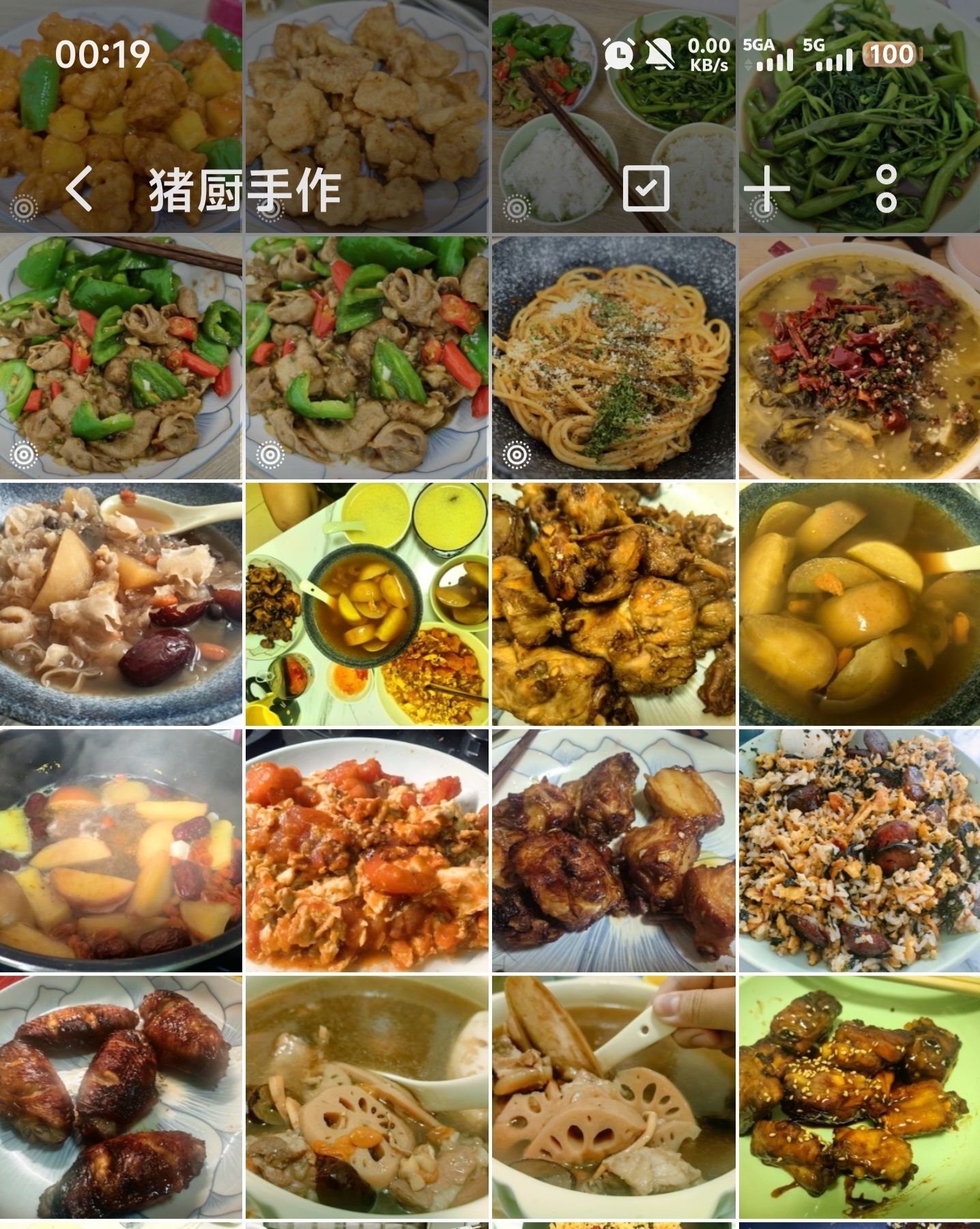Enter multi-select mode with the checkbox icon
Screen dimensions: 980x1229
pos(646,188)
